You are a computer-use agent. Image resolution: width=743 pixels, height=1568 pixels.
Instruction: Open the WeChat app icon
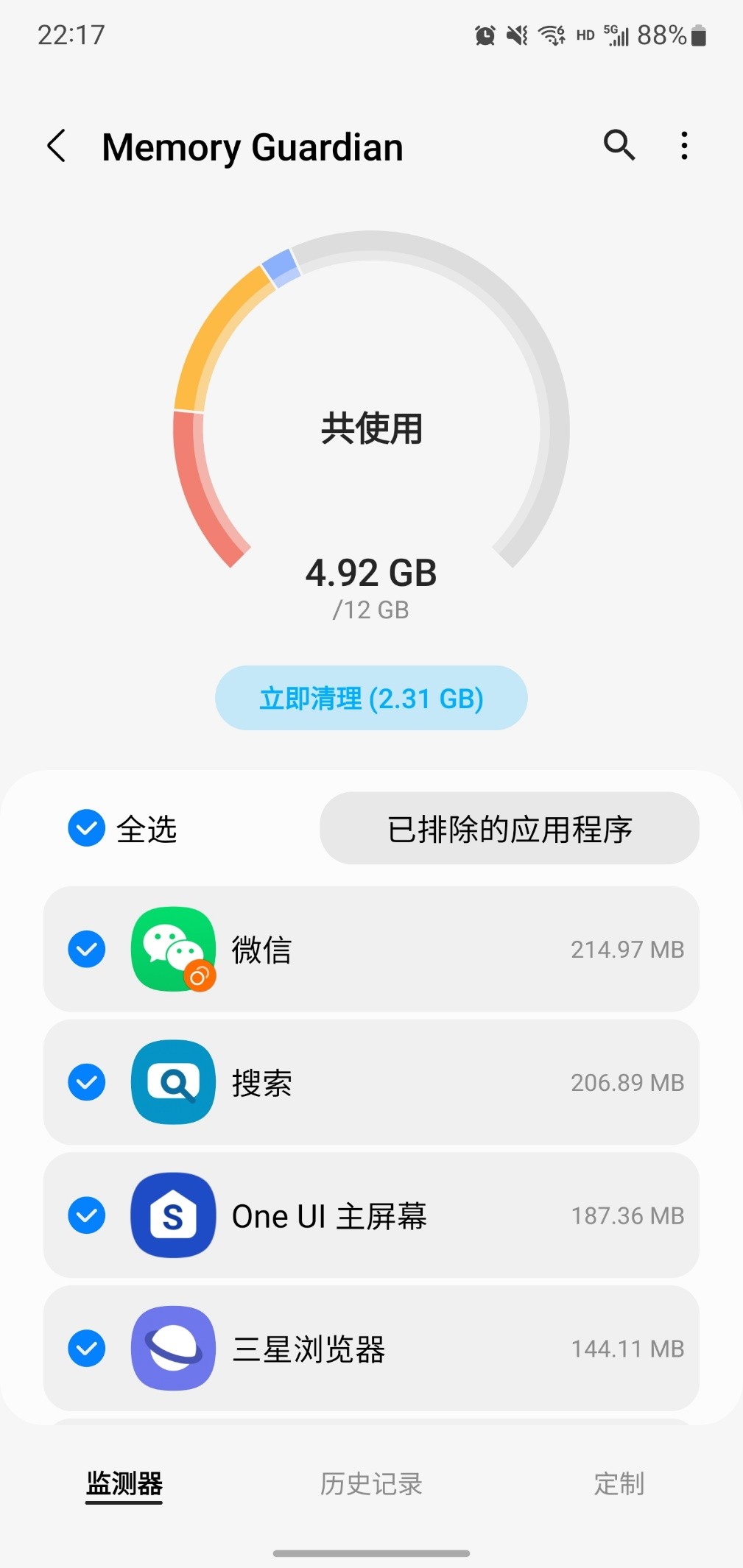click(x=172, y=949)
